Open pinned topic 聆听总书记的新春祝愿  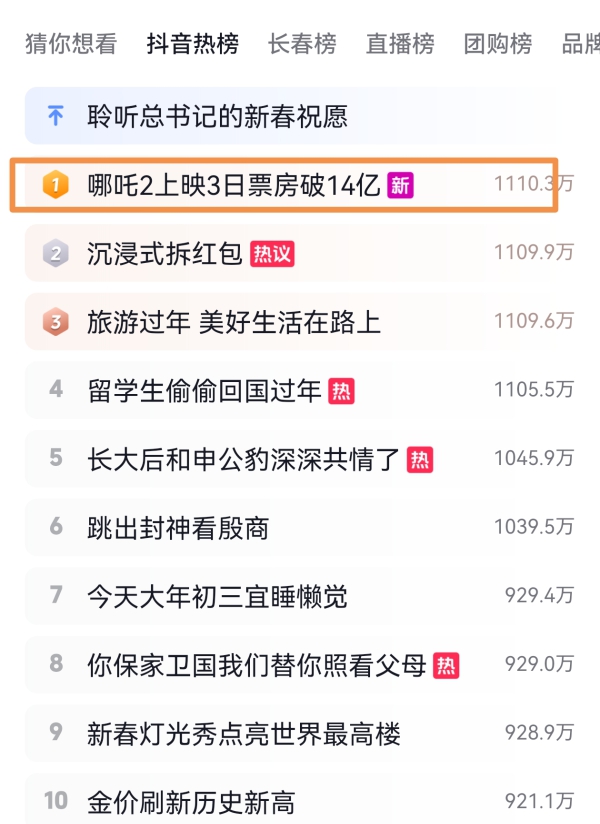tap(300, 116)
